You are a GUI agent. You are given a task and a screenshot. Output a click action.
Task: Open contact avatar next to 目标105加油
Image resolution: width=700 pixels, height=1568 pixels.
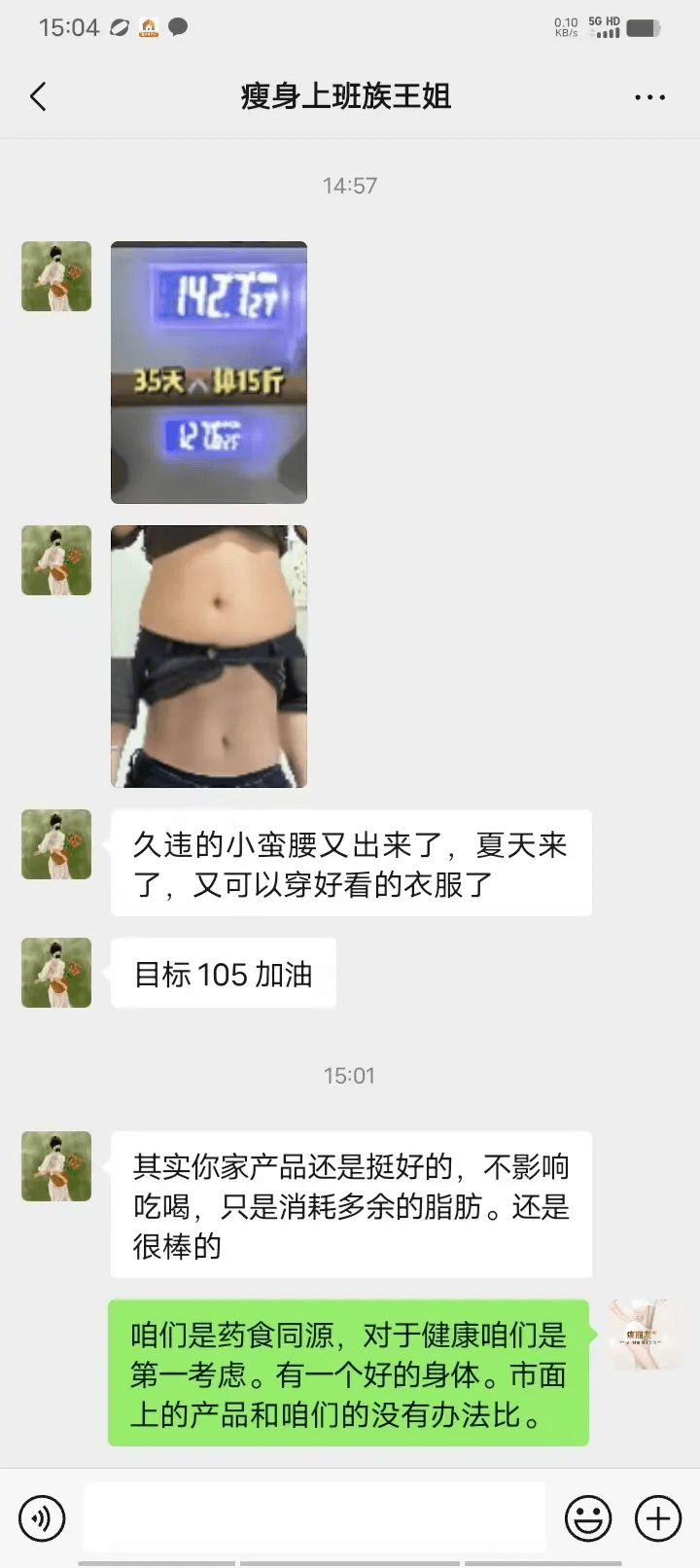(x=56, y=973)
